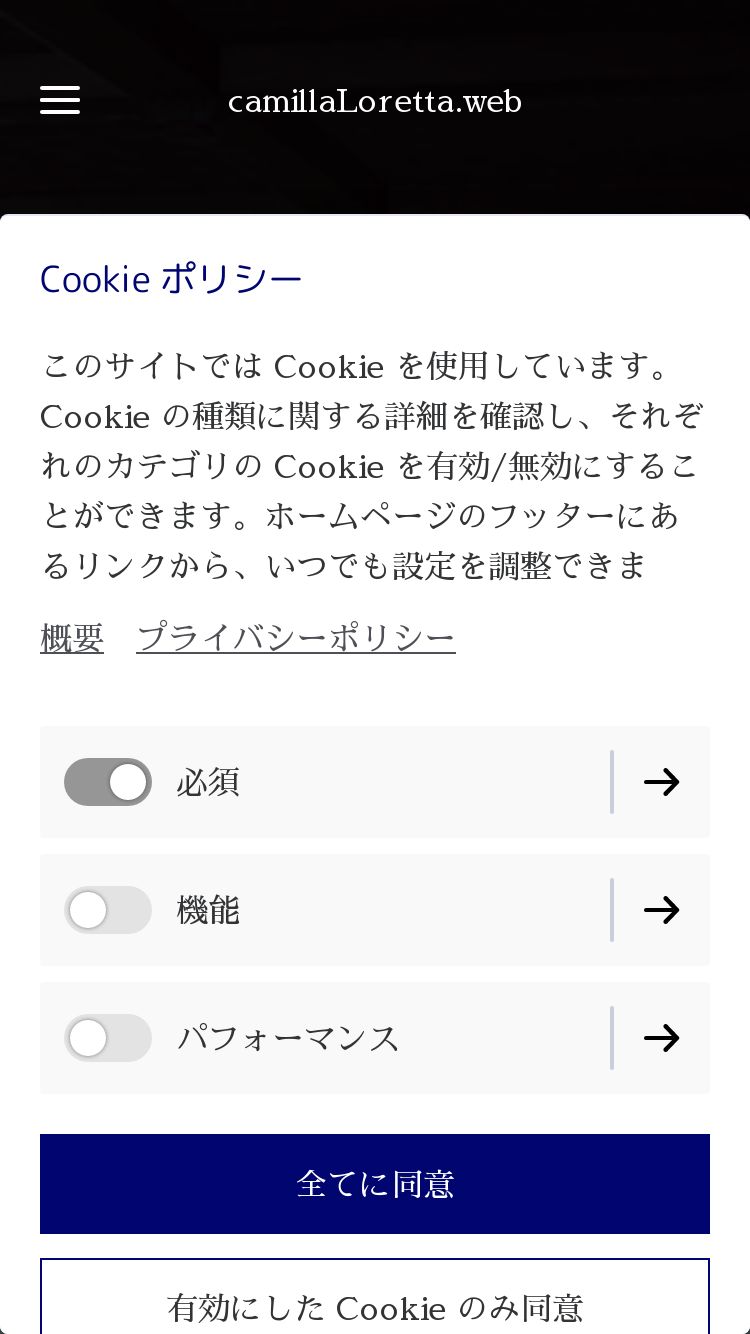The image size is (750, 1334).
Task: Open the hamburger menu
Action: (x=60, y=100)
